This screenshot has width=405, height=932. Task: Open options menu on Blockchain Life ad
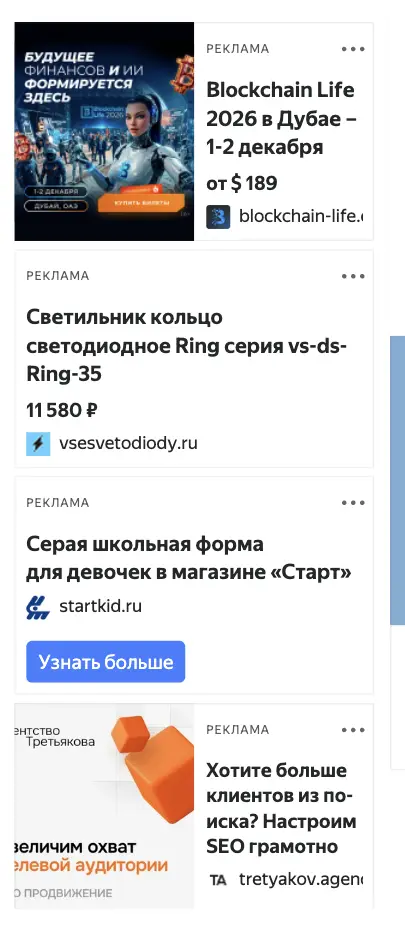click(x=353, y=49)
